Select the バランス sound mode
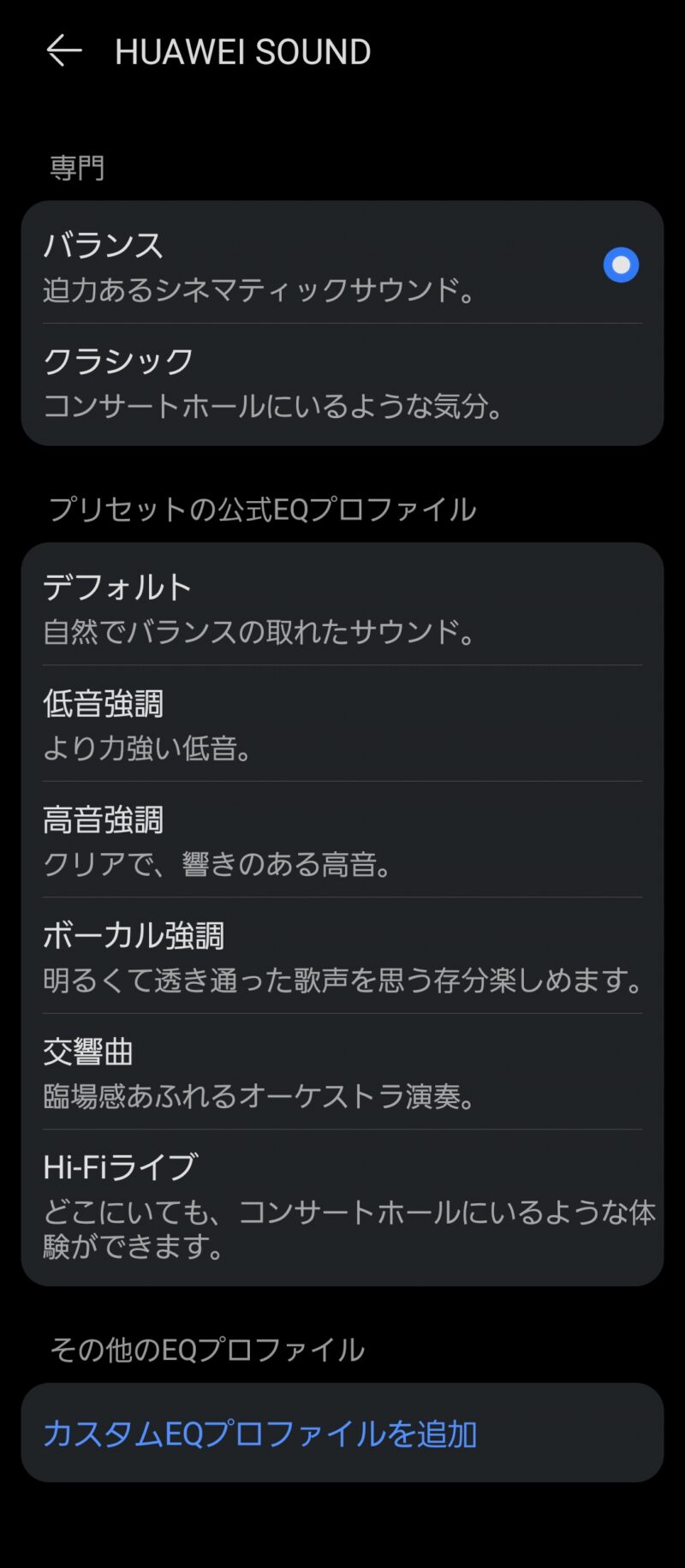685x1568 pixels. [342, 265]
